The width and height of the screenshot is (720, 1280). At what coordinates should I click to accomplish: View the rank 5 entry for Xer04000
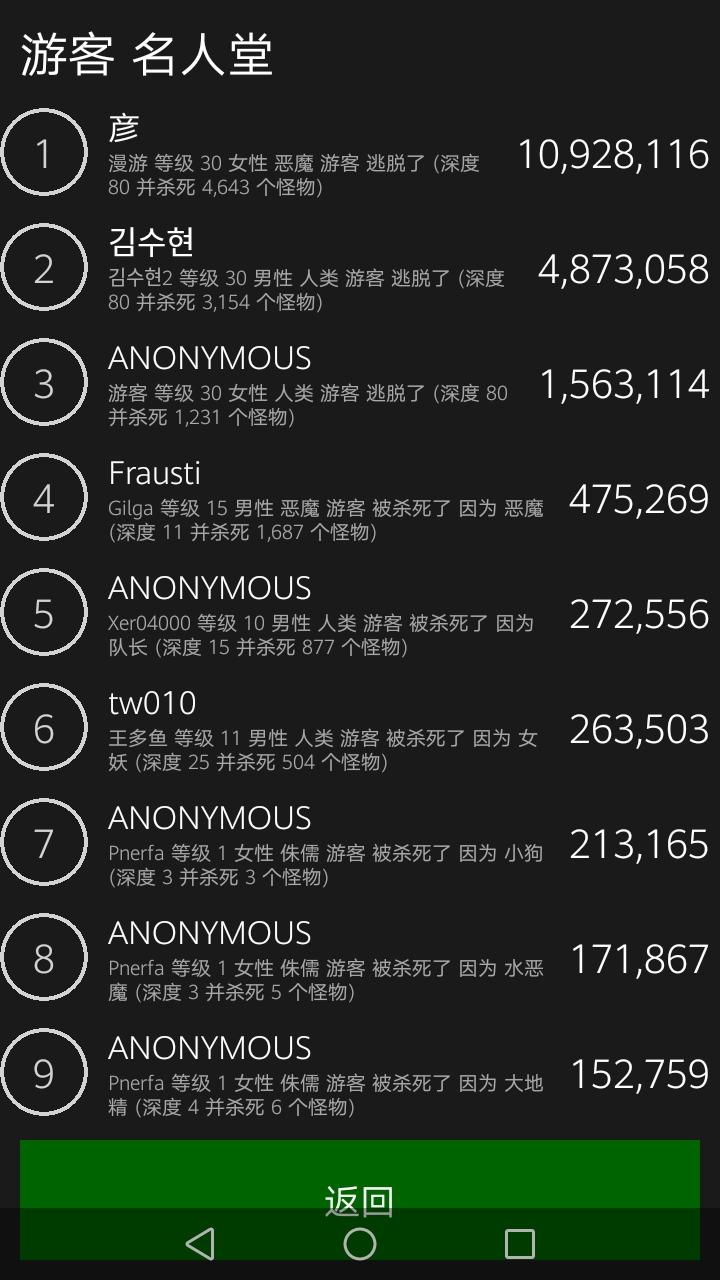pos(360,613)
